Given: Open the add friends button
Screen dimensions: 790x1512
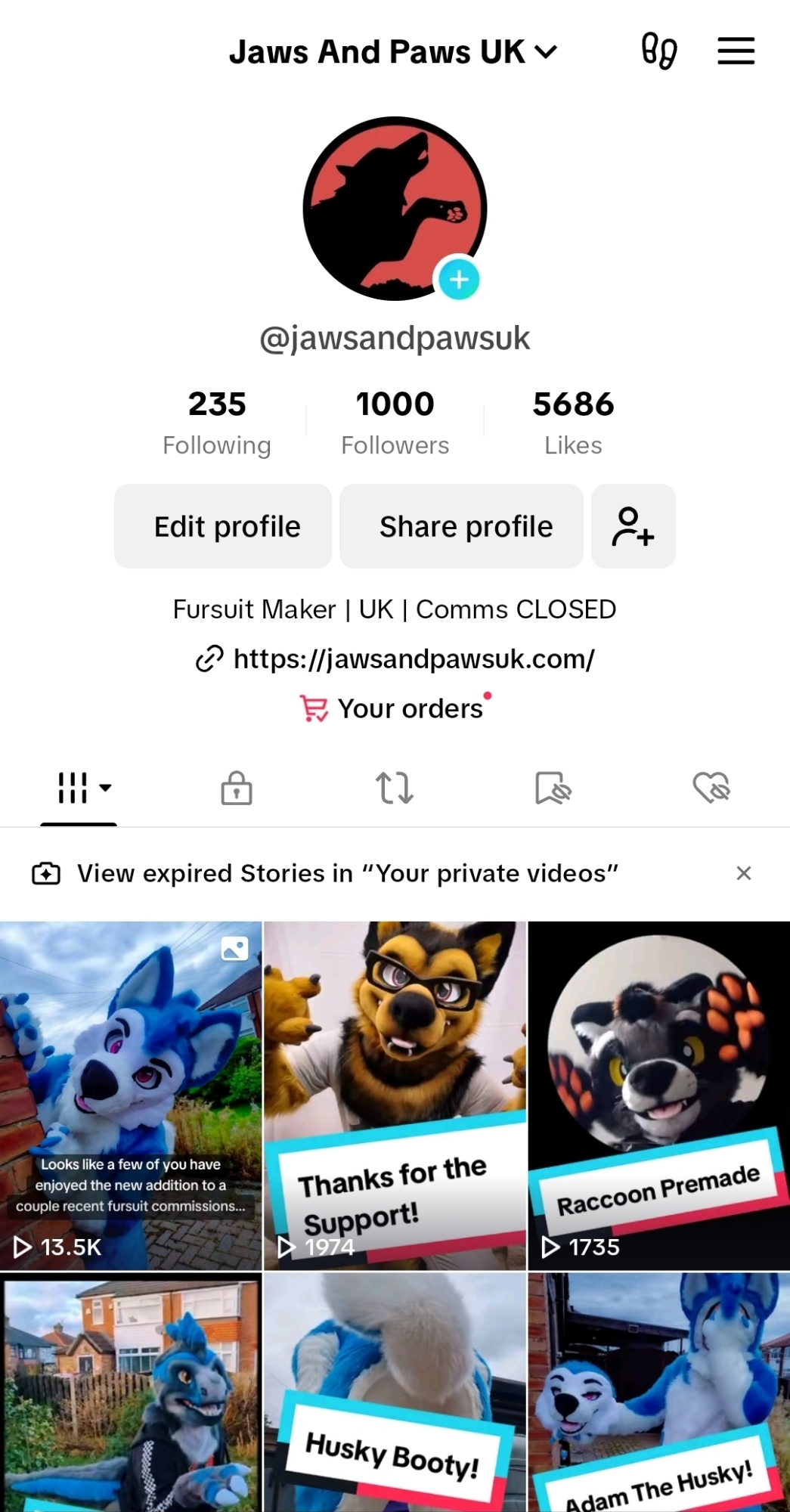Looking at the screenshot, I should (634, 526).
